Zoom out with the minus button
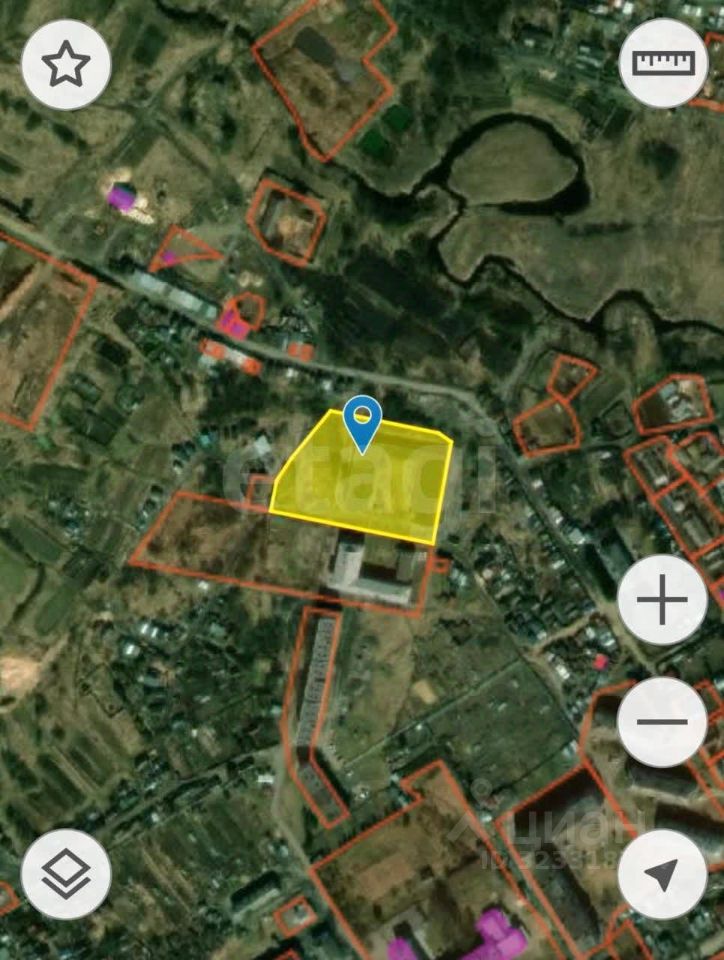Viewport: 724px width, 960px height. point(662,722)
